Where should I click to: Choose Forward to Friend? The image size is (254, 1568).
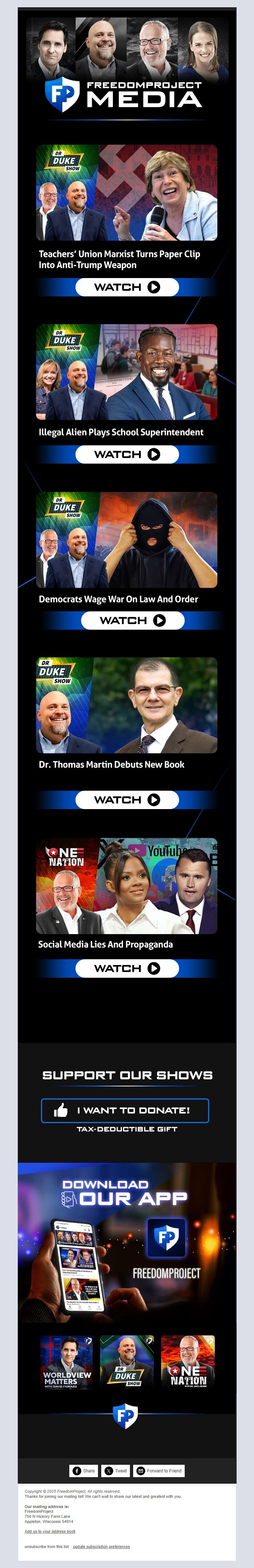[159, 1471]
